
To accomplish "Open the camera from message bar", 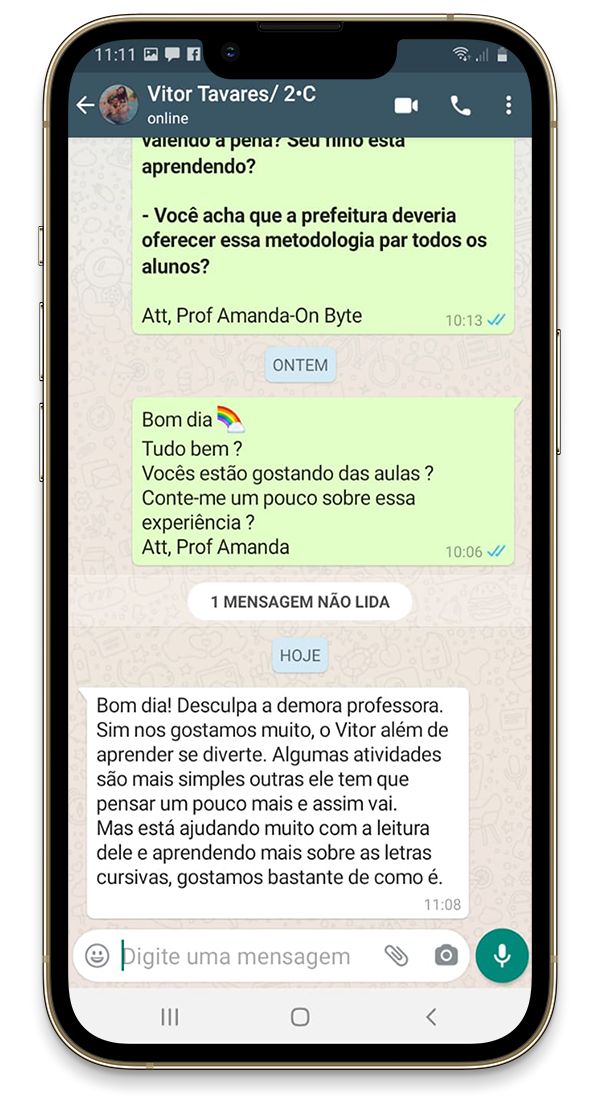I will (x=446, y=955).
